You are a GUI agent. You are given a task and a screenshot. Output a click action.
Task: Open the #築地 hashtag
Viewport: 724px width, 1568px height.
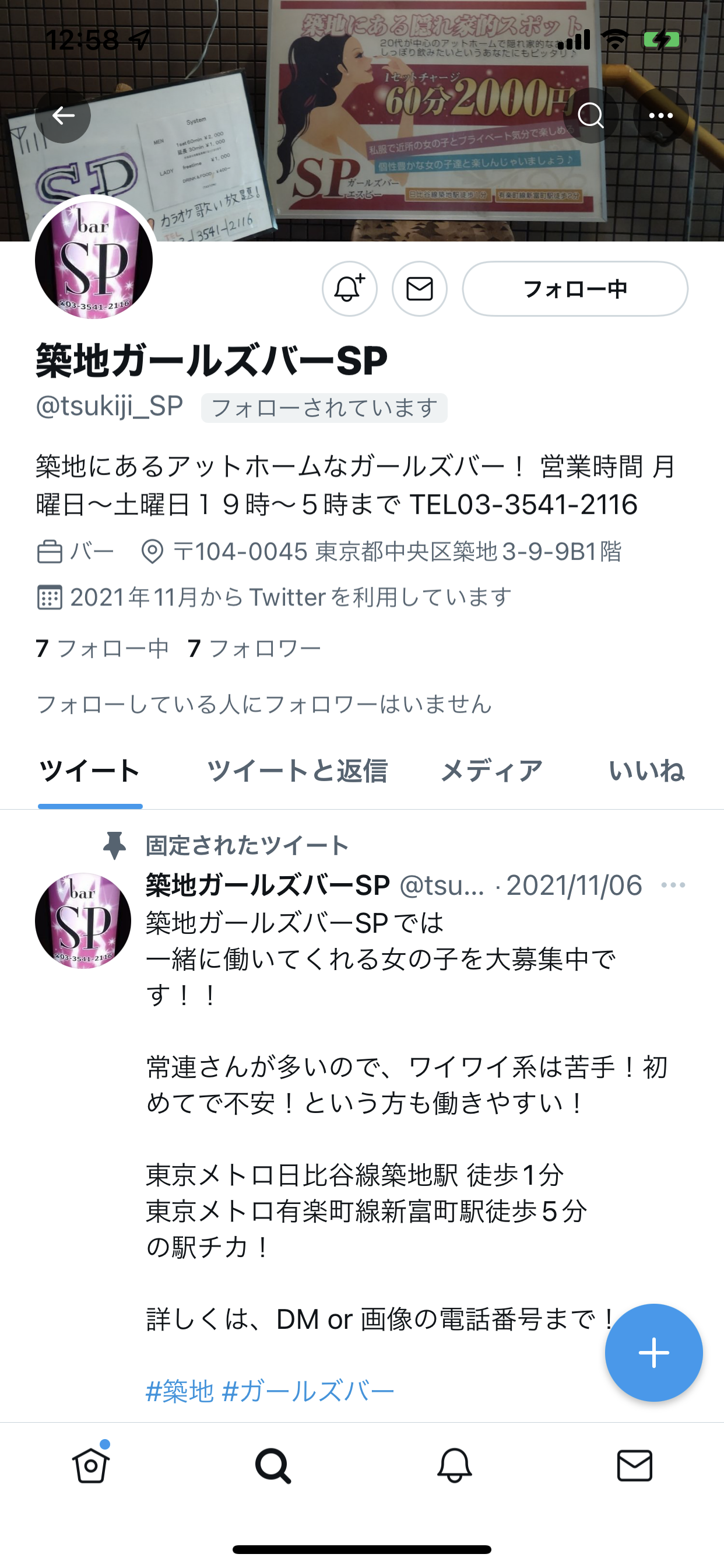[x=180, y=1391]
